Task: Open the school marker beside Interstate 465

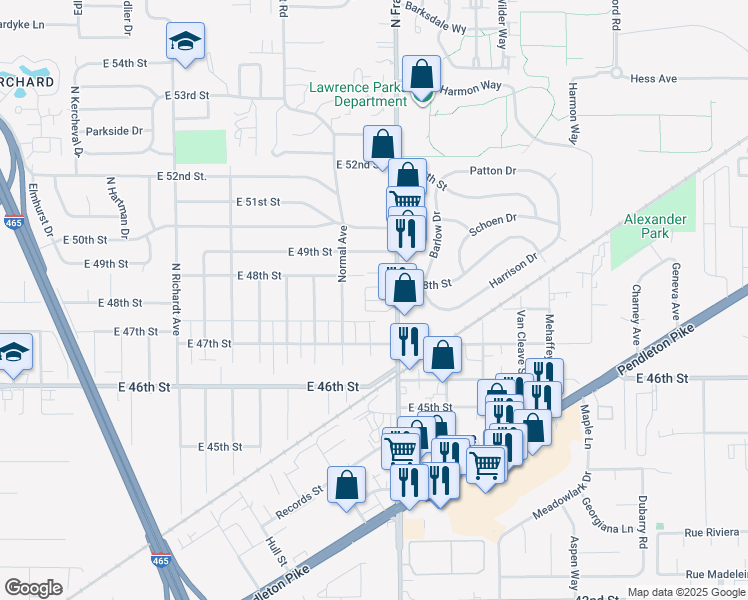Action: pyautogui.click(x=14, y=353)
